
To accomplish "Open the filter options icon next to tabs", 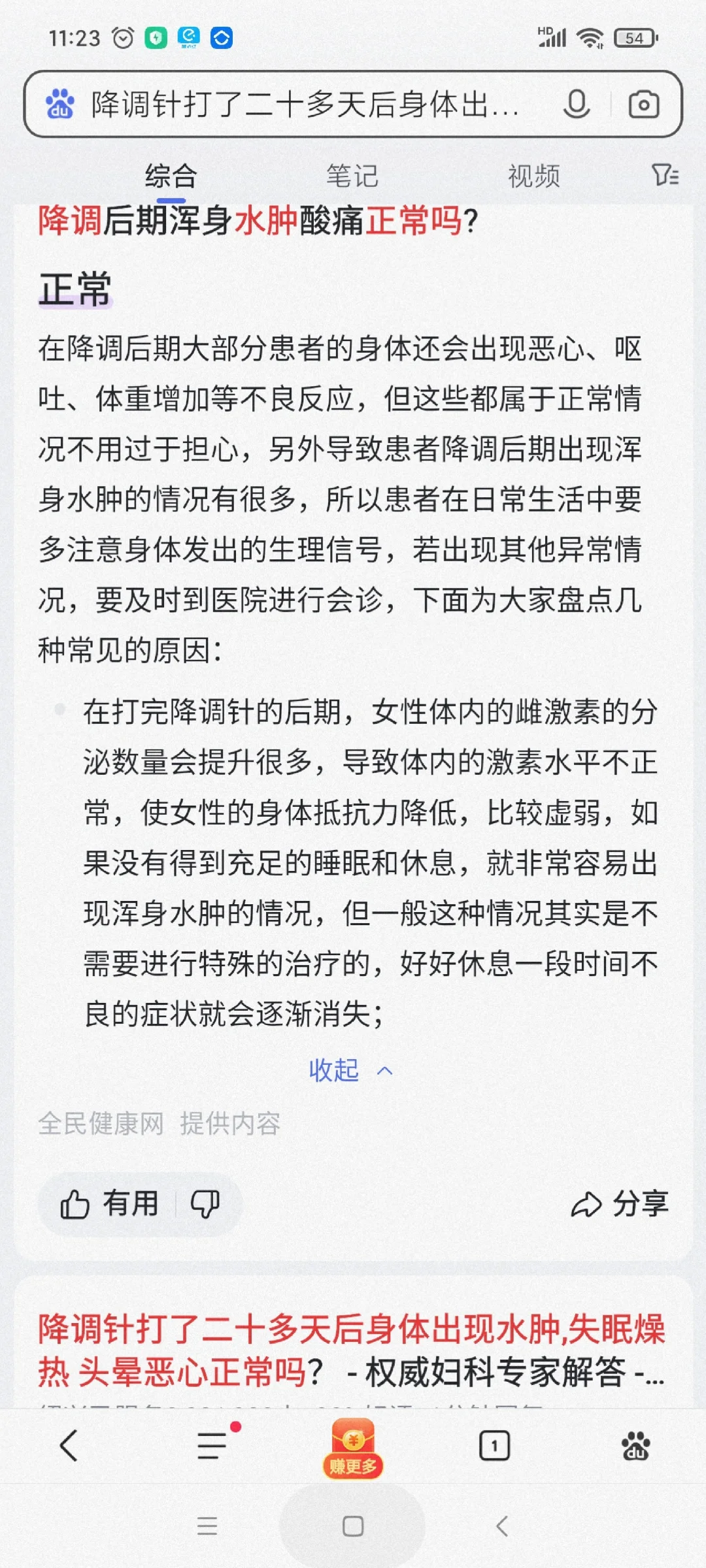I will coord(665,176).
